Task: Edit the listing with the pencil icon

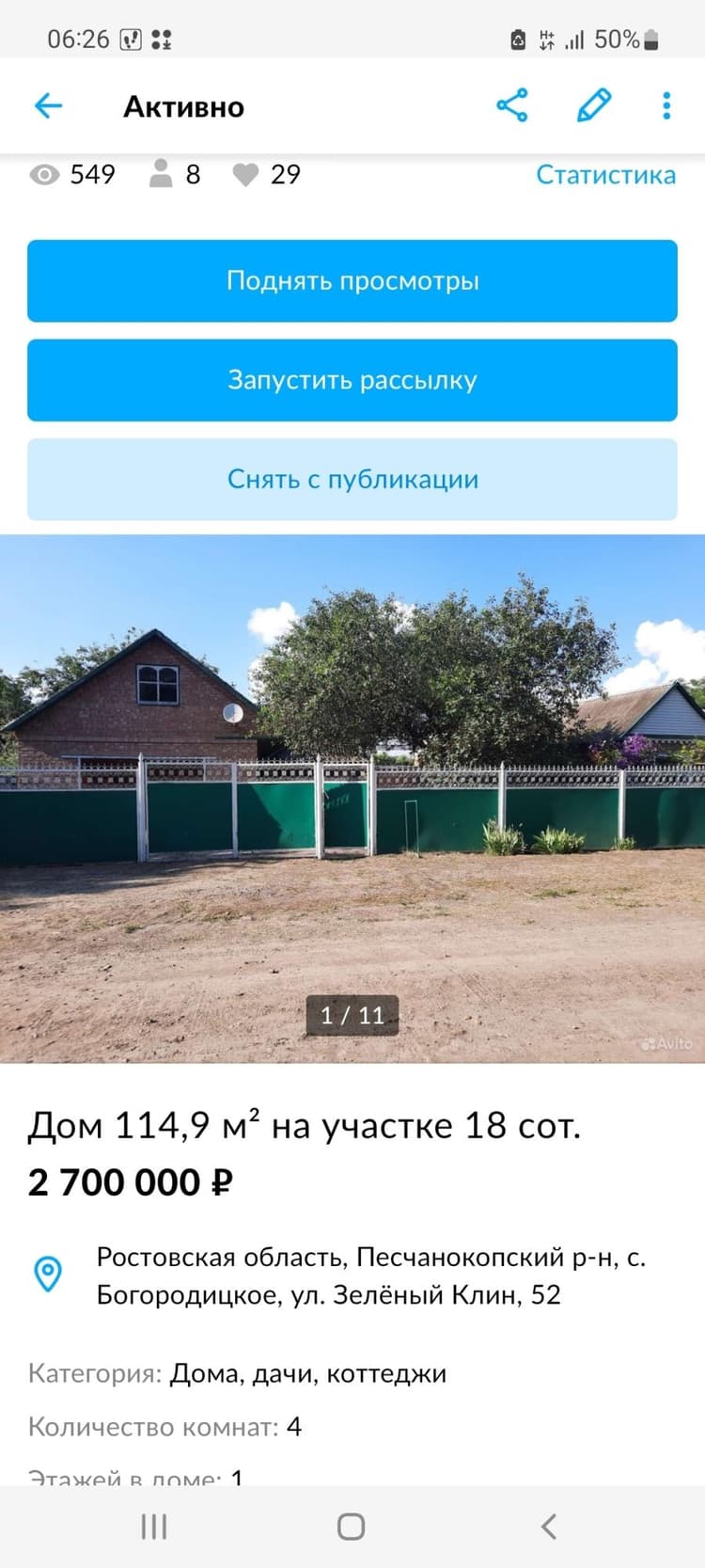Action: click(x=594, y=105)
